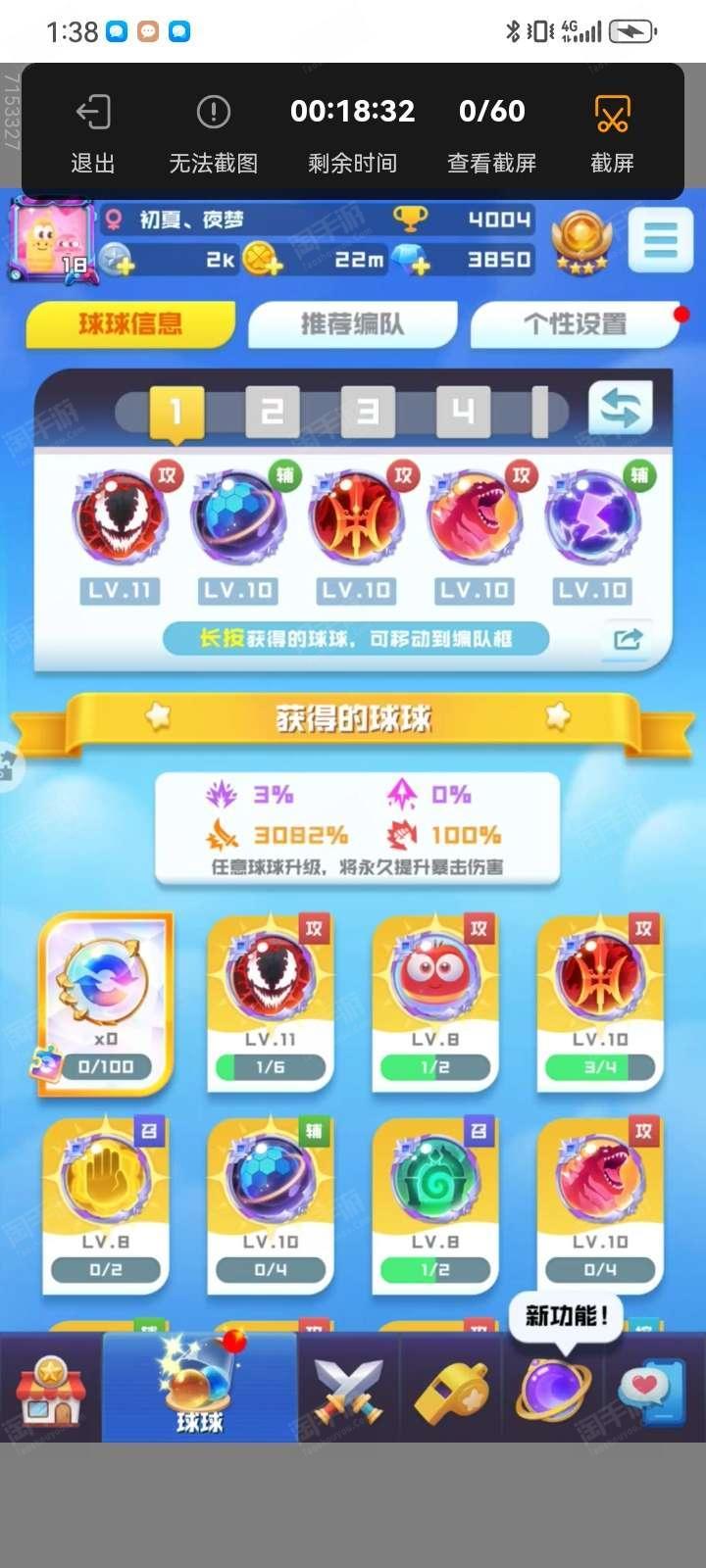
Task: Select the 球球信息 tab
Action: click(x=130, y=324)
